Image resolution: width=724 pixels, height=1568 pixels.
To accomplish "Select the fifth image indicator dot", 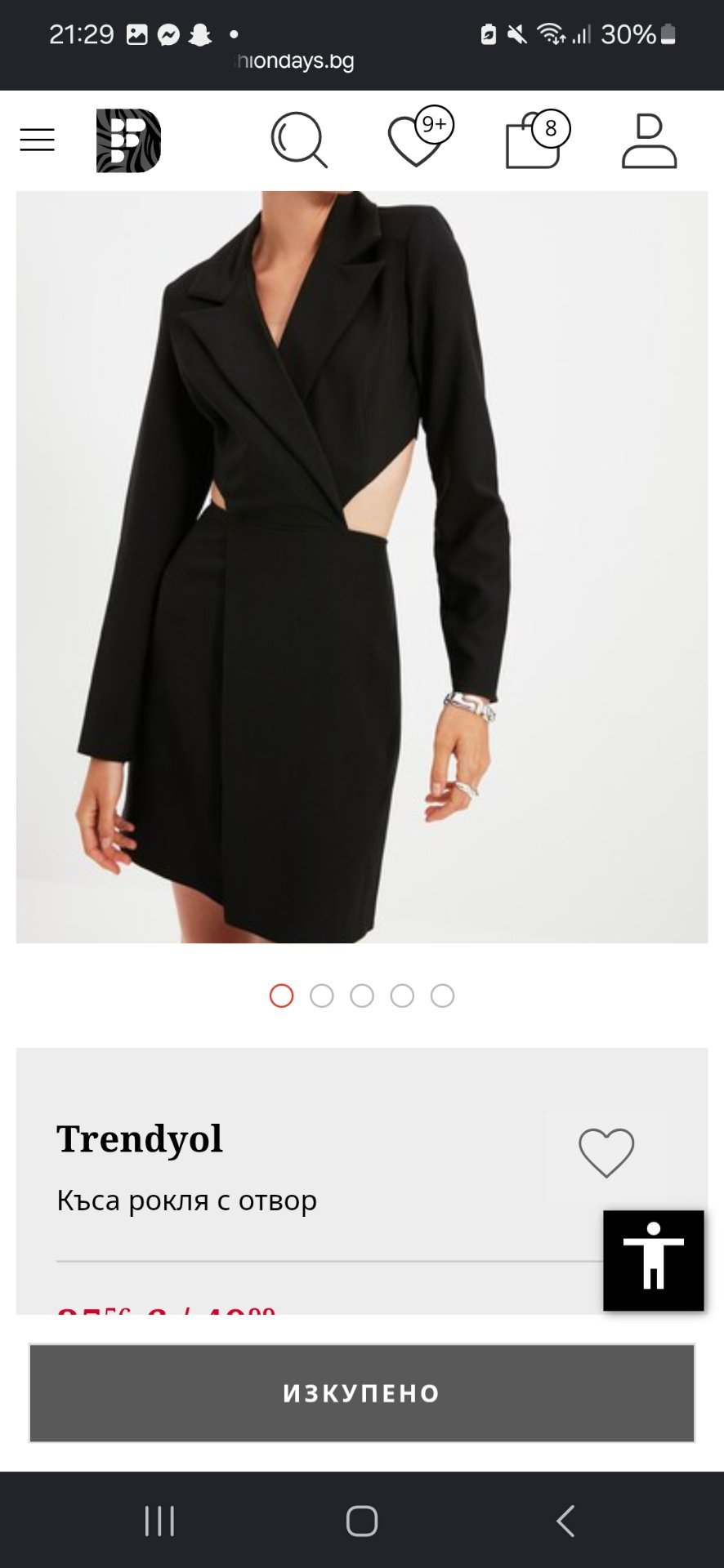I will [442, 996].
